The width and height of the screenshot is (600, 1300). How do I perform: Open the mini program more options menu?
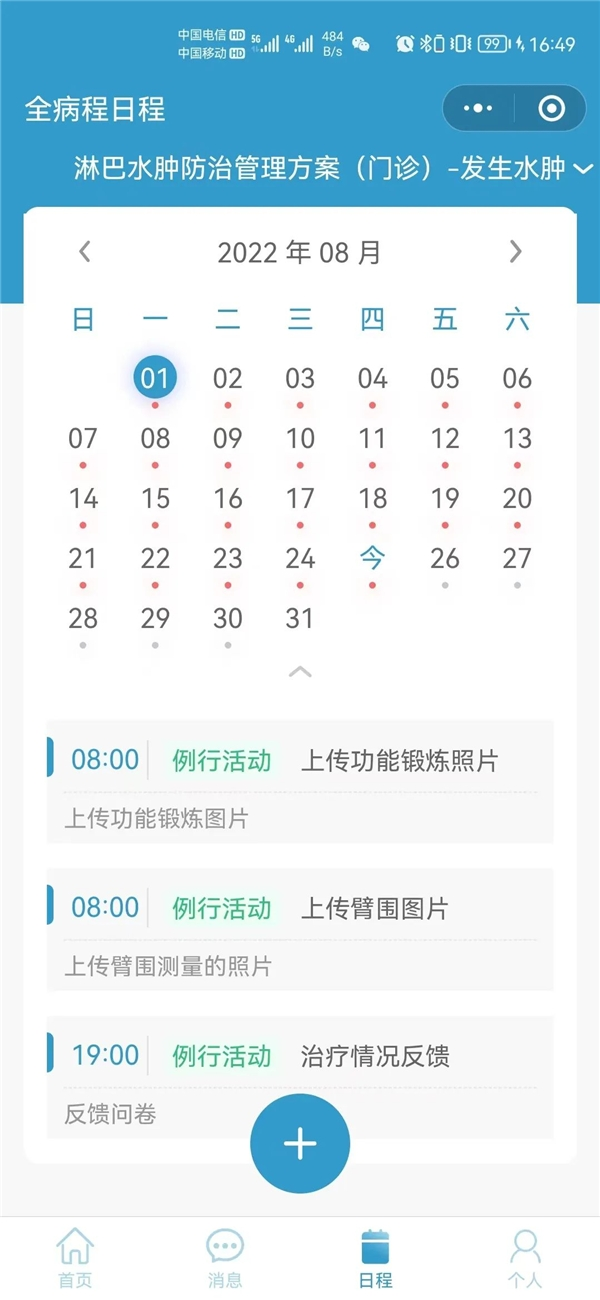pos(479,108)
